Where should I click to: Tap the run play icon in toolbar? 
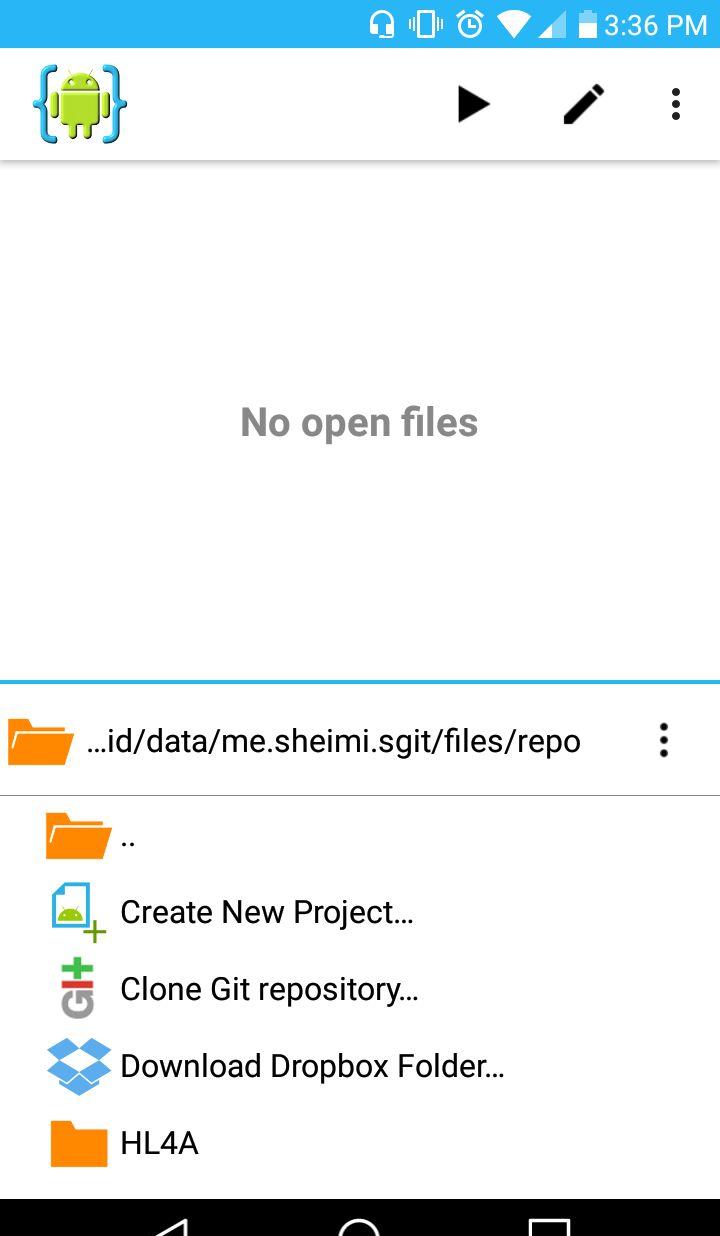click(473, 104)
